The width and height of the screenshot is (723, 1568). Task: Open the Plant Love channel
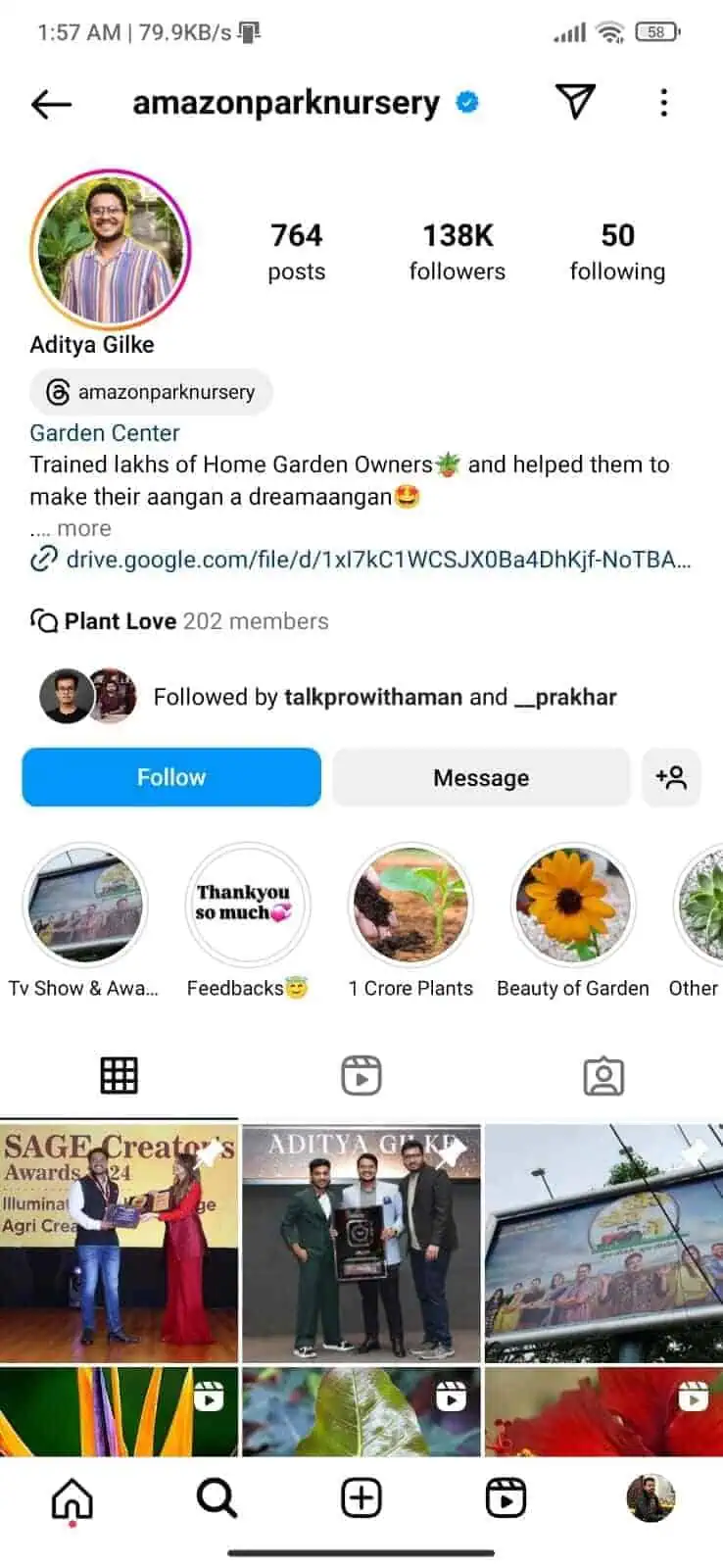(179, 621)
